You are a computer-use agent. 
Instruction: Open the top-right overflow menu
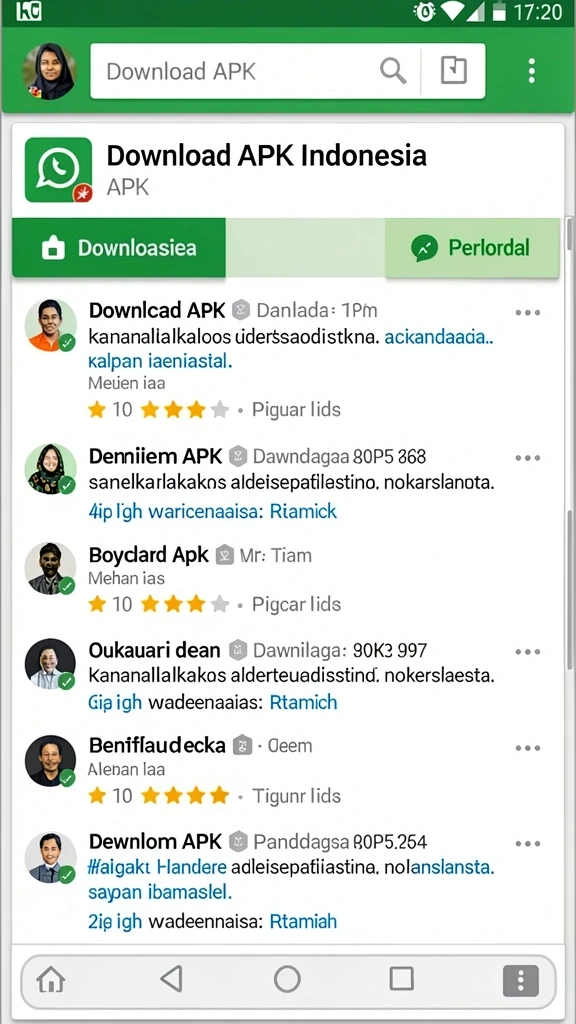pos(532,71)
